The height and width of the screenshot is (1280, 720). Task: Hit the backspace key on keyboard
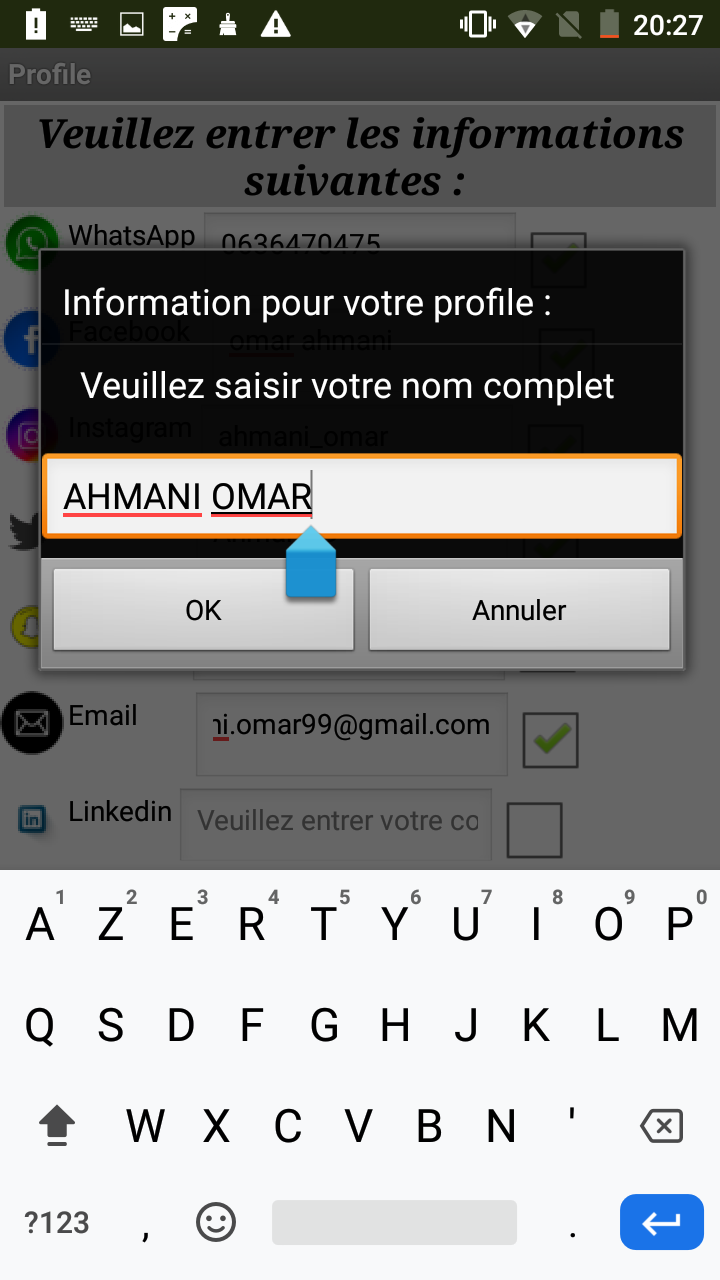pyautogui.click(x=661, y=1126)
